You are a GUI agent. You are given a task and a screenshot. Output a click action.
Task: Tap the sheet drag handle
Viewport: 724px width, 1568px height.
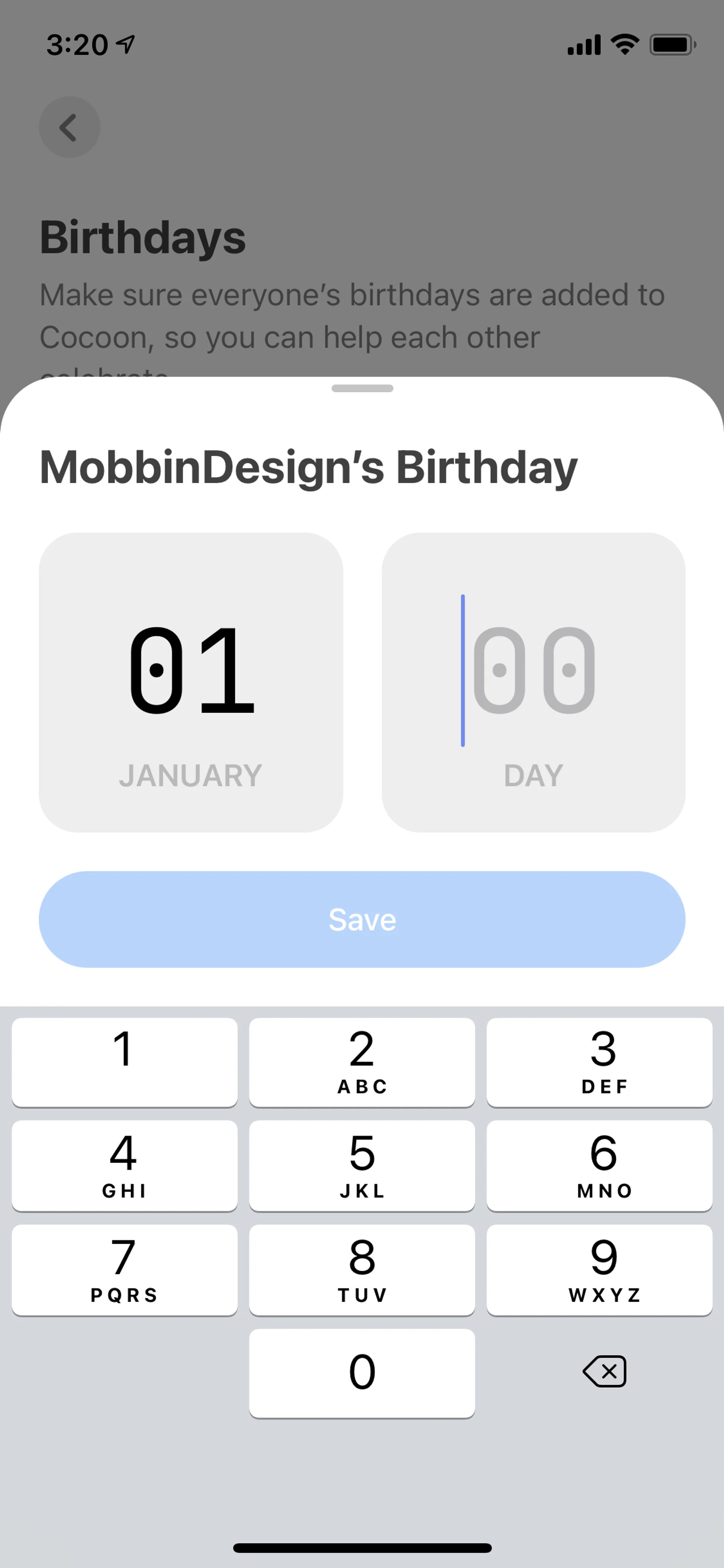tap(362, 389)
